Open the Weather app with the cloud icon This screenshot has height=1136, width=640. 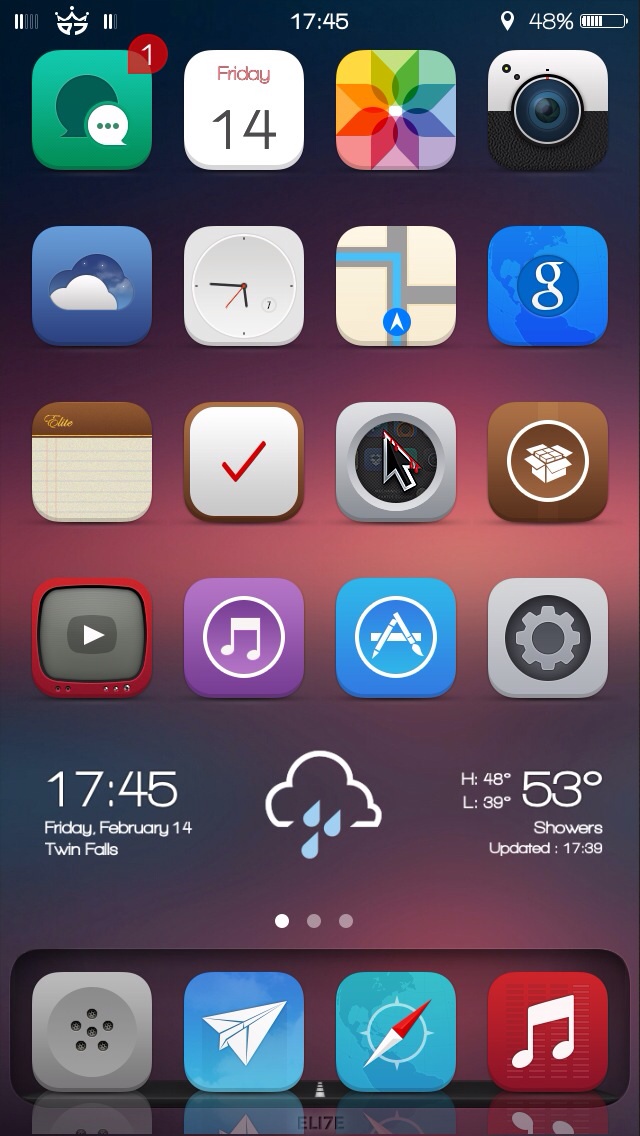[x=92, y=286]
